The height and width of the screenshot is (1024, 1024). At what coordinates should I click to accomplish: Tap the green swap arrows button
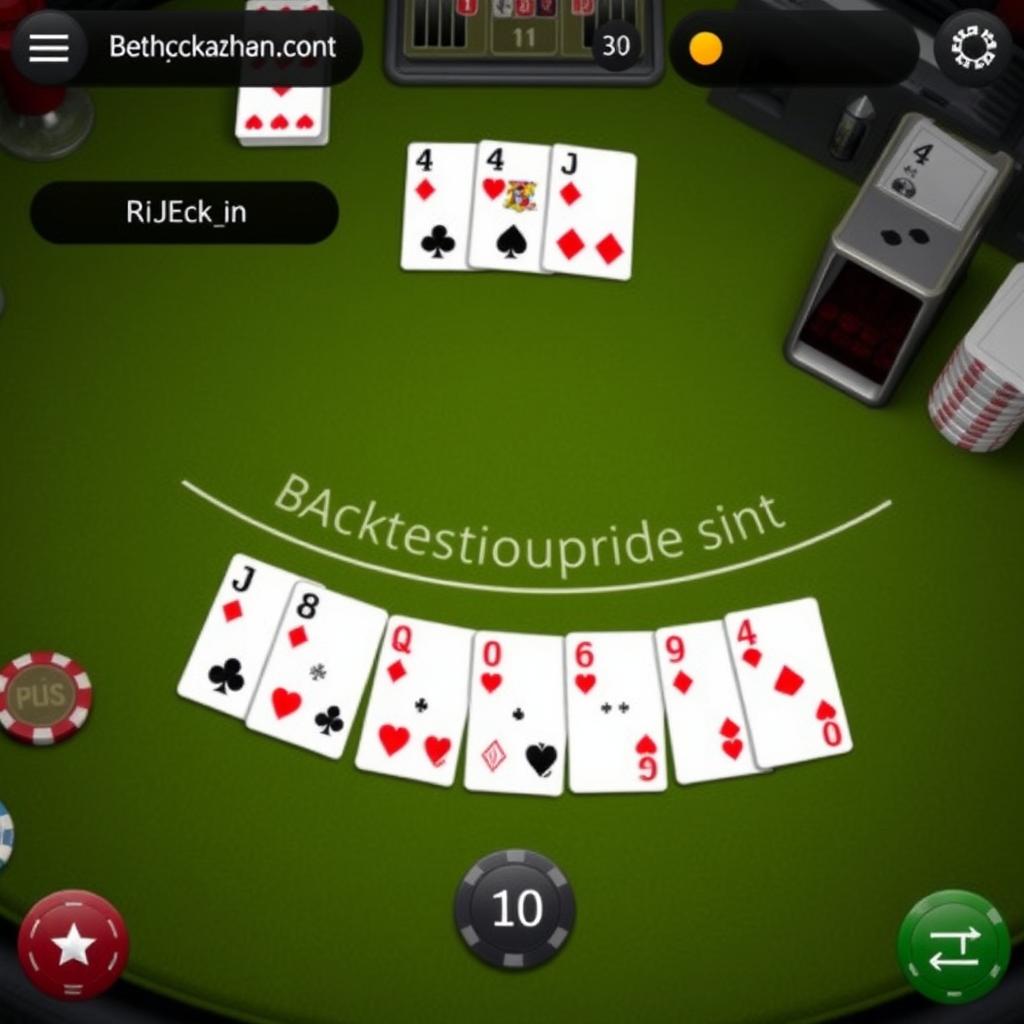click(x=953, y=945)
